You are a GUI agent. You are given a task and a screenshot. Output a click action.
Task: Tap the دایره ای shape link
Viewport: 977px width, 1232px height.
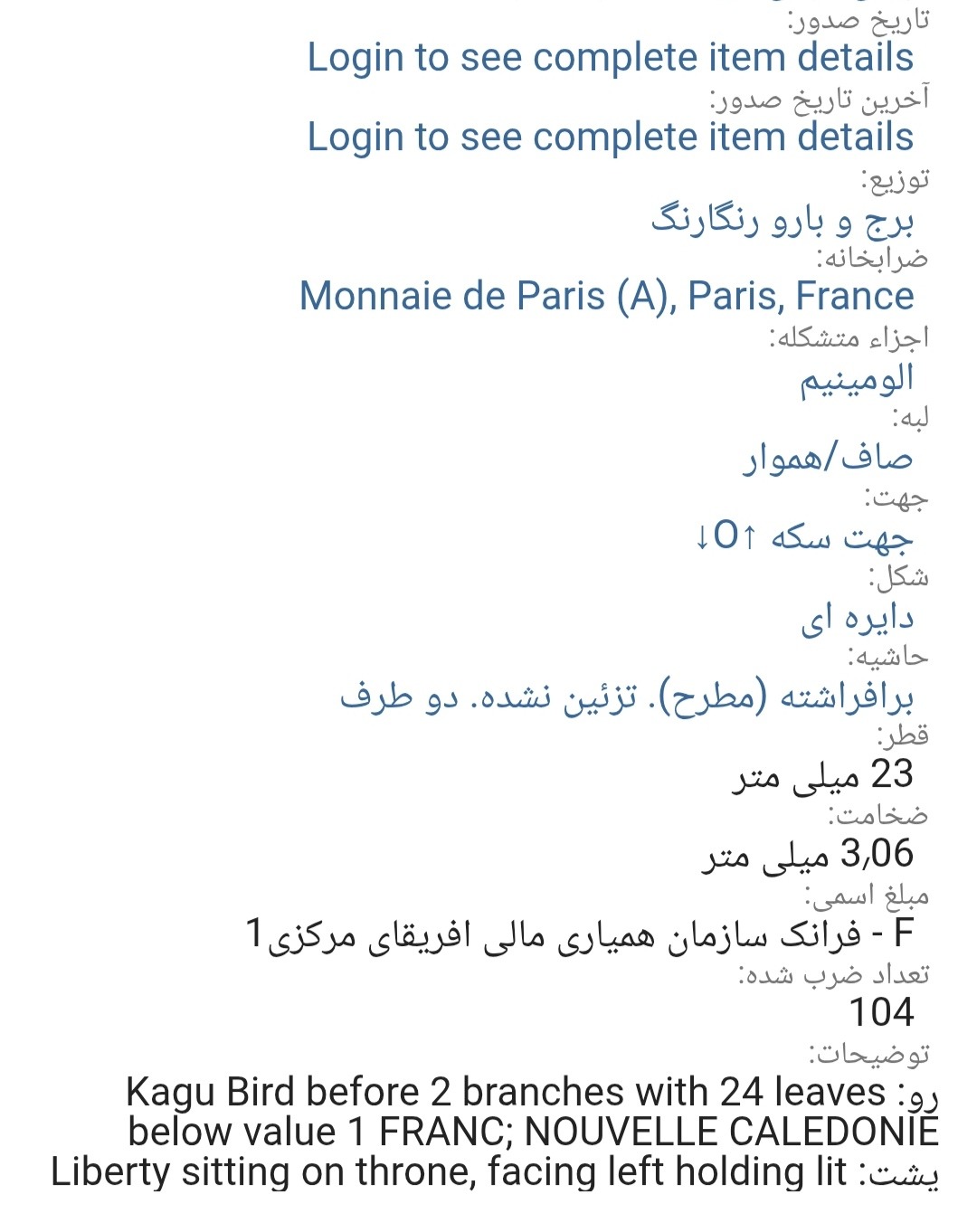857,618
